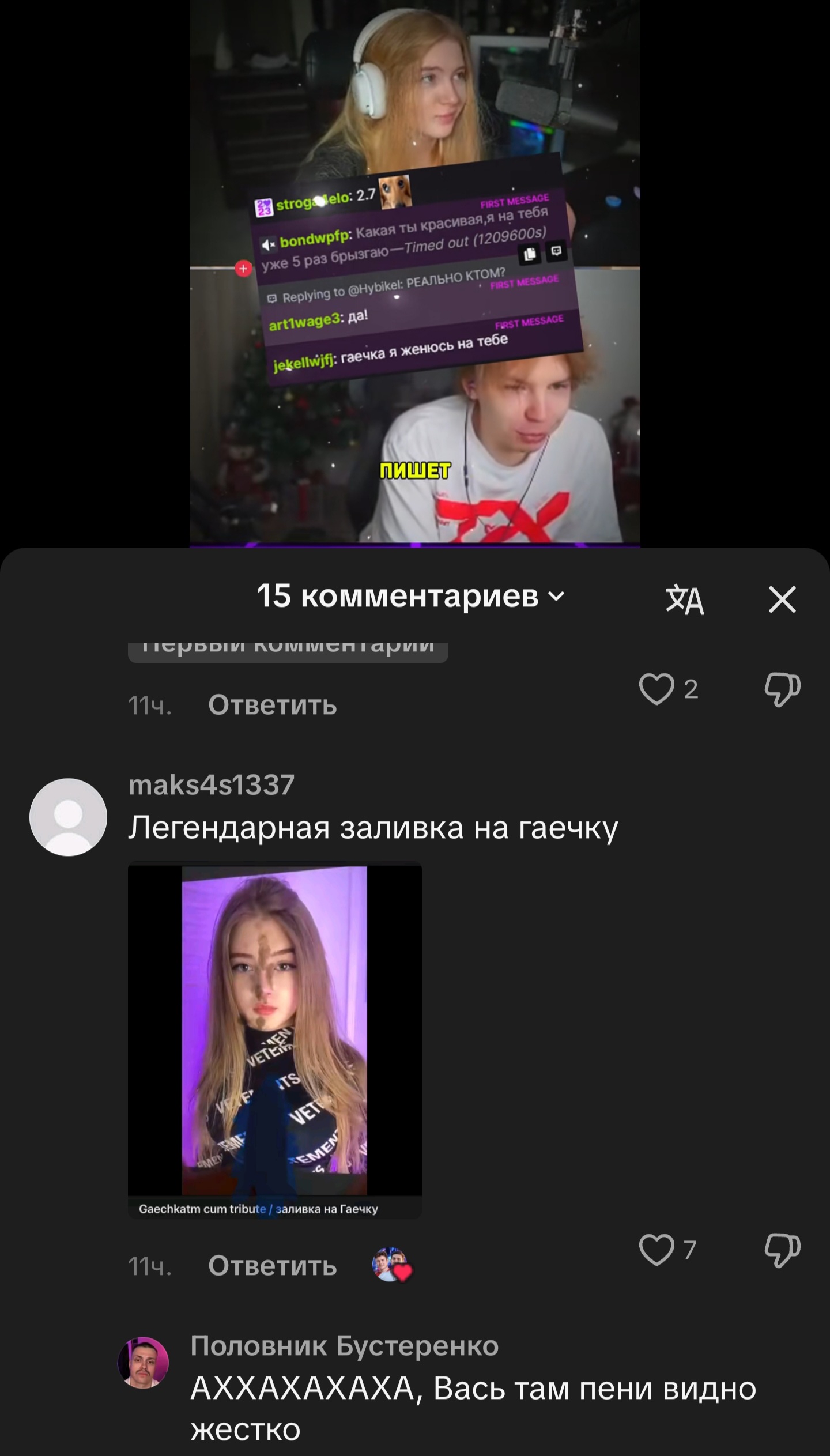The height and width of the screenshot is (1456, 830).
Task: Translate comments with the translate icon
Action: [685, 600]
